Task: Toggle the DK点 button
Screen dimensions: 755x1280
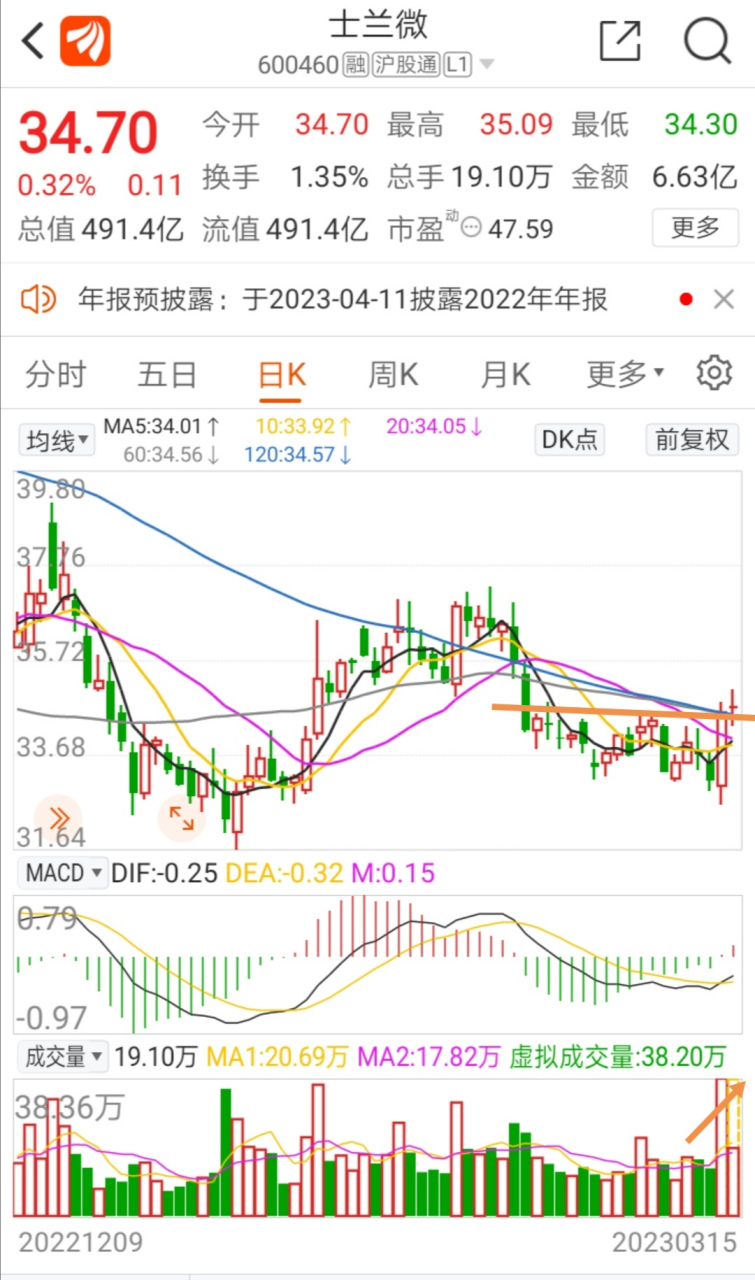Action: point(570,440)
